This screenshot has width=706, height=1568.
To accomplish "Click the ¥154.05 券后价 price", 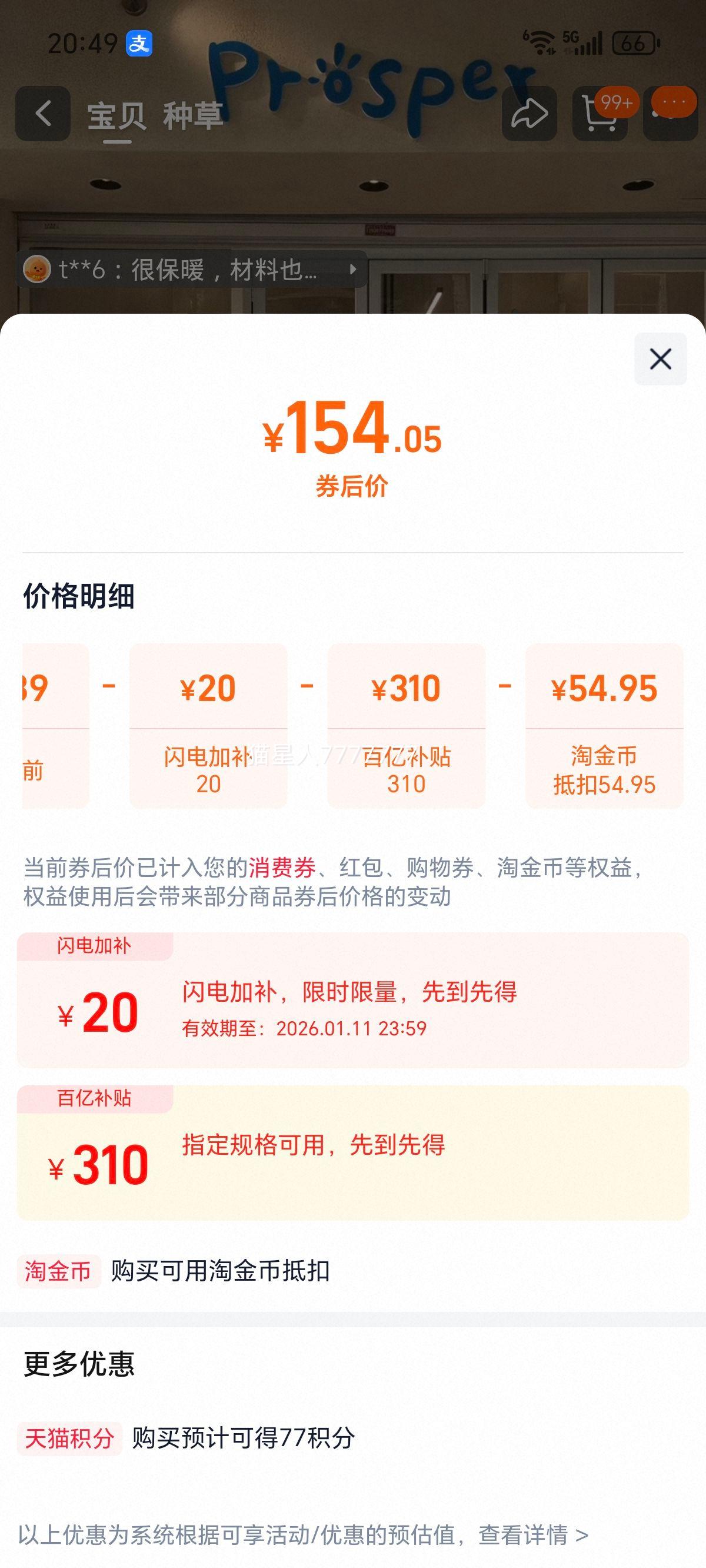I will [352, 432].
